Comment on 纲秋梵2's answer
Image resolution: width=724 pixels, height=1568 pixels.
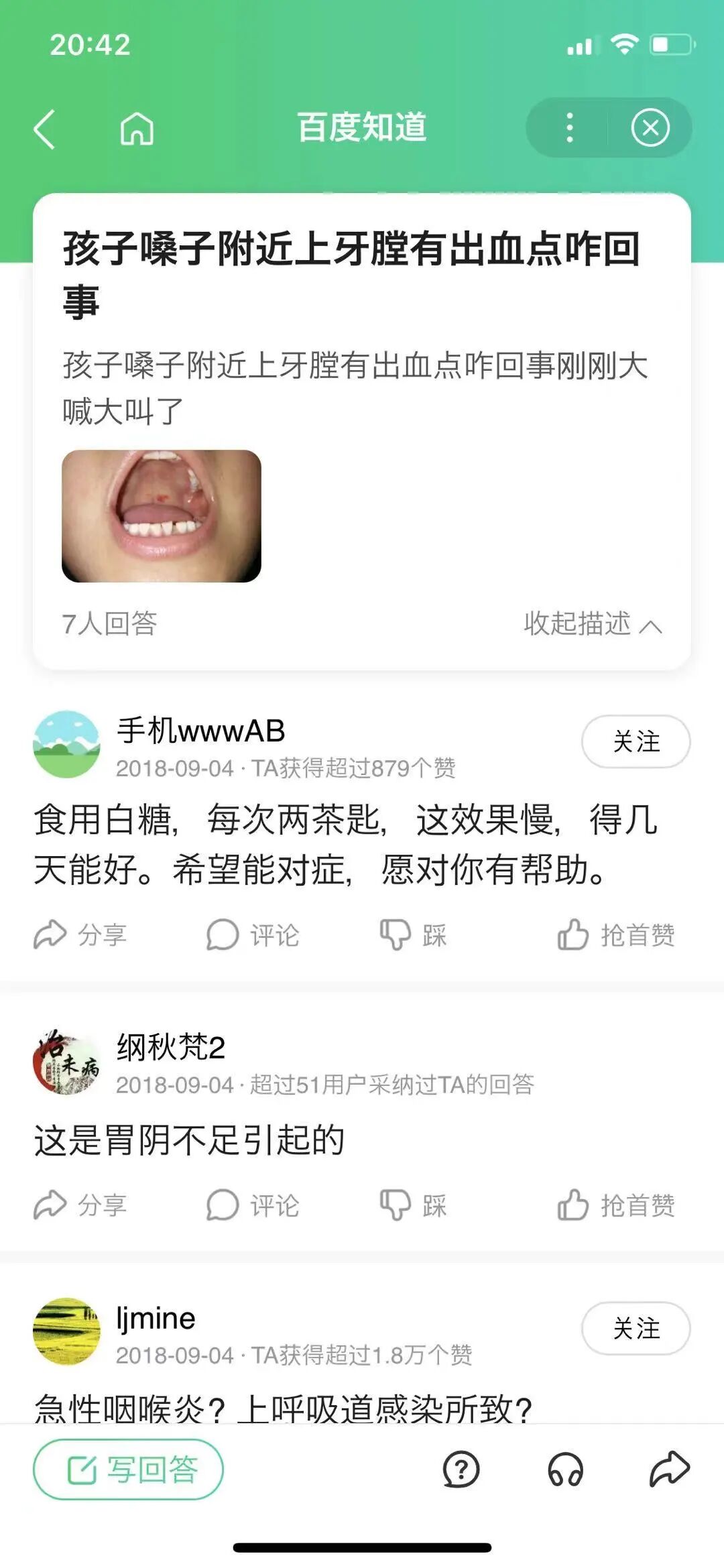tap(253, 1205)
